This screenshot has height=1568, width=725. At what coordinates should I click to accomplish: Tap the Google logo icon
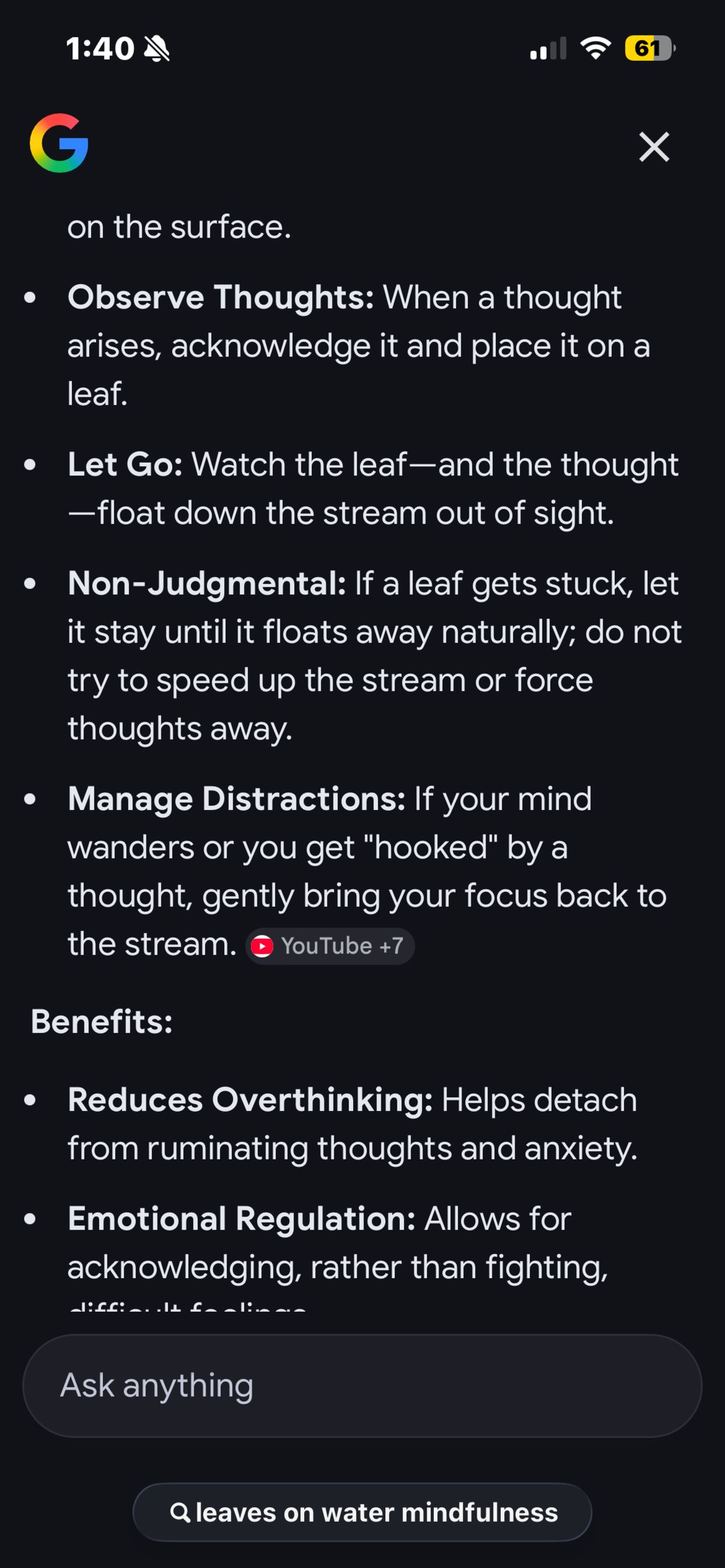(59, 143)
